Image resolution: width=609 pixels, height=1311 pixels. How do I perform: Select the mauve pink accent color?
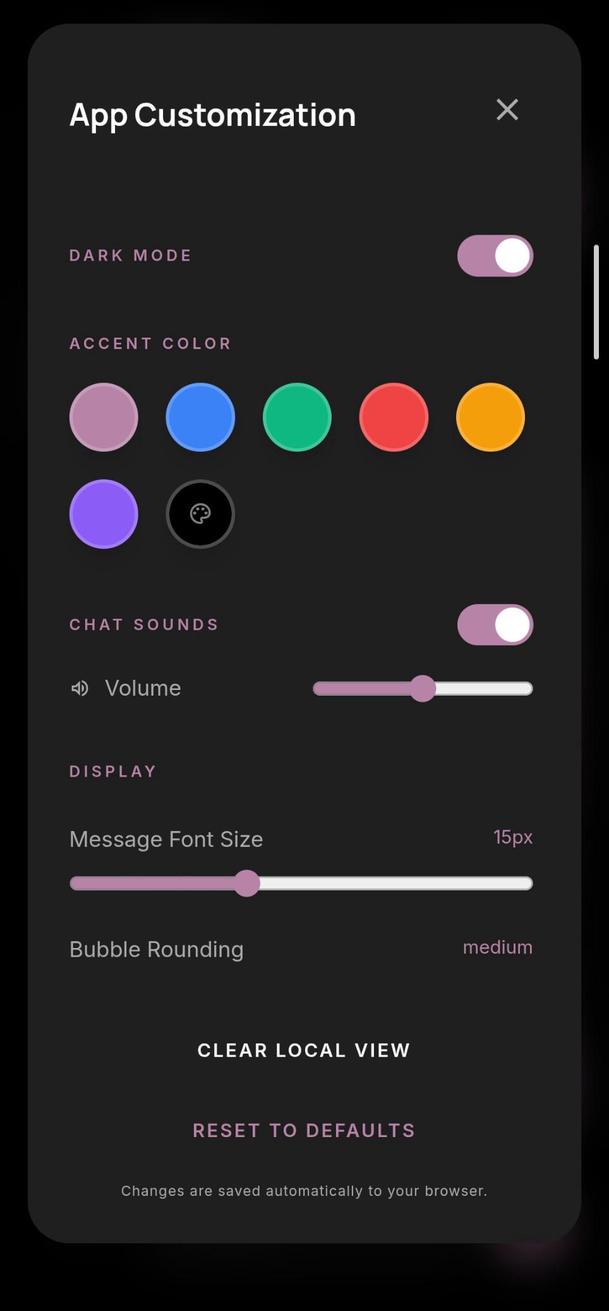pos(103,417)
